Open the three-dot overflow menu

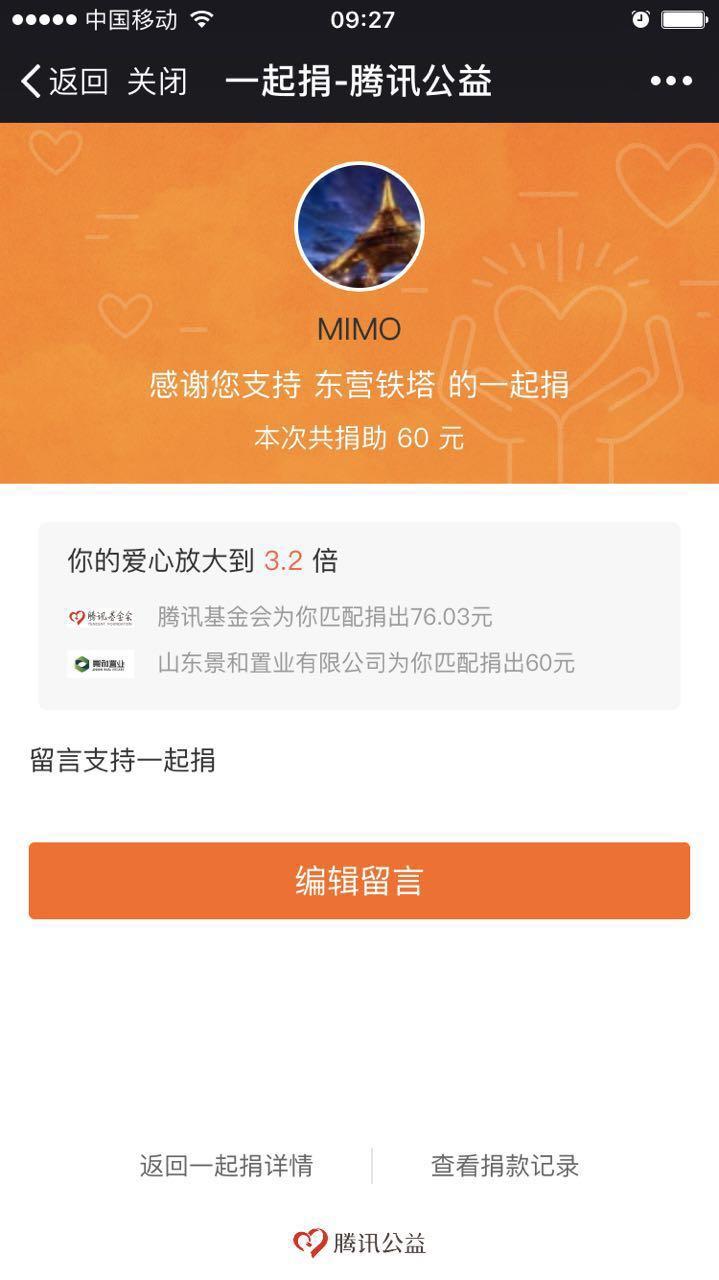[x=671, y=81]
